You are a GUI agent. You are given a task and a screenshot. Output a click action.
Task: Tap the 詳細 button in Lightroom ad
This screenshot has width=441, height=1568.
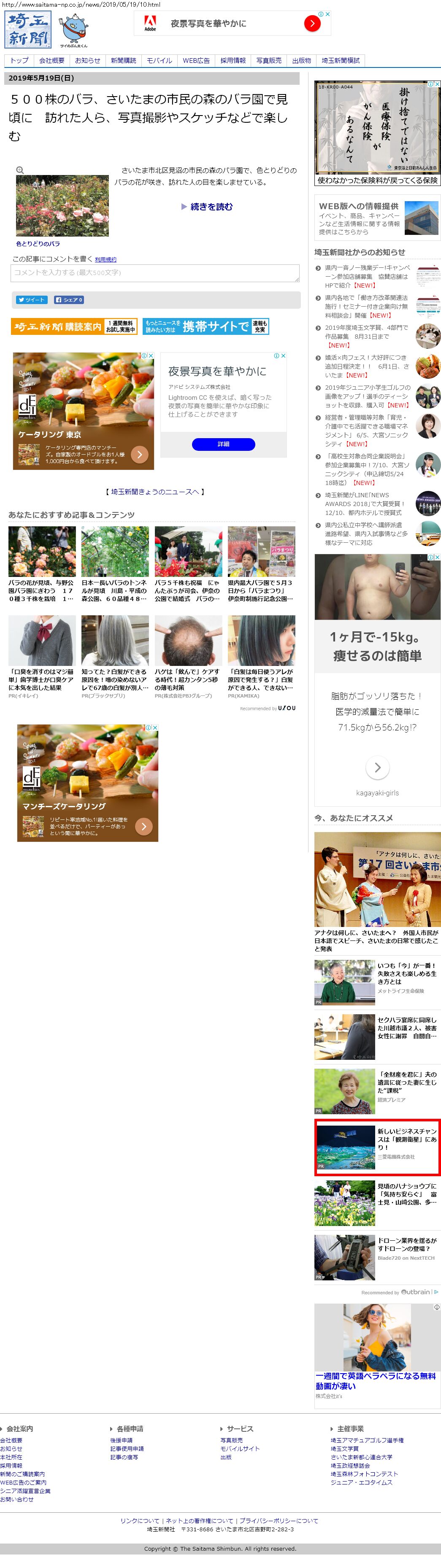pyautogui.click(x=223, y=445)
